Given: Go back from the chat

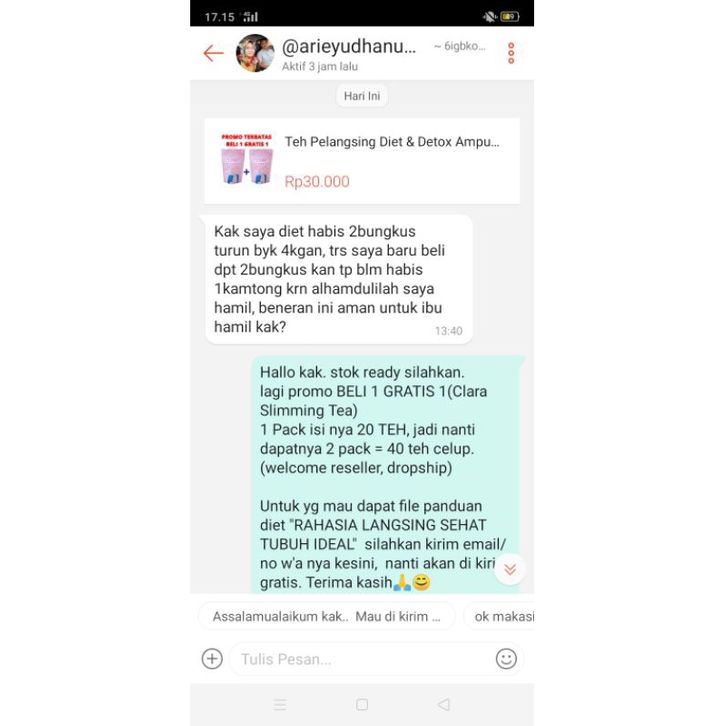Looking at the screenshot, I should [x=213, y=53].
